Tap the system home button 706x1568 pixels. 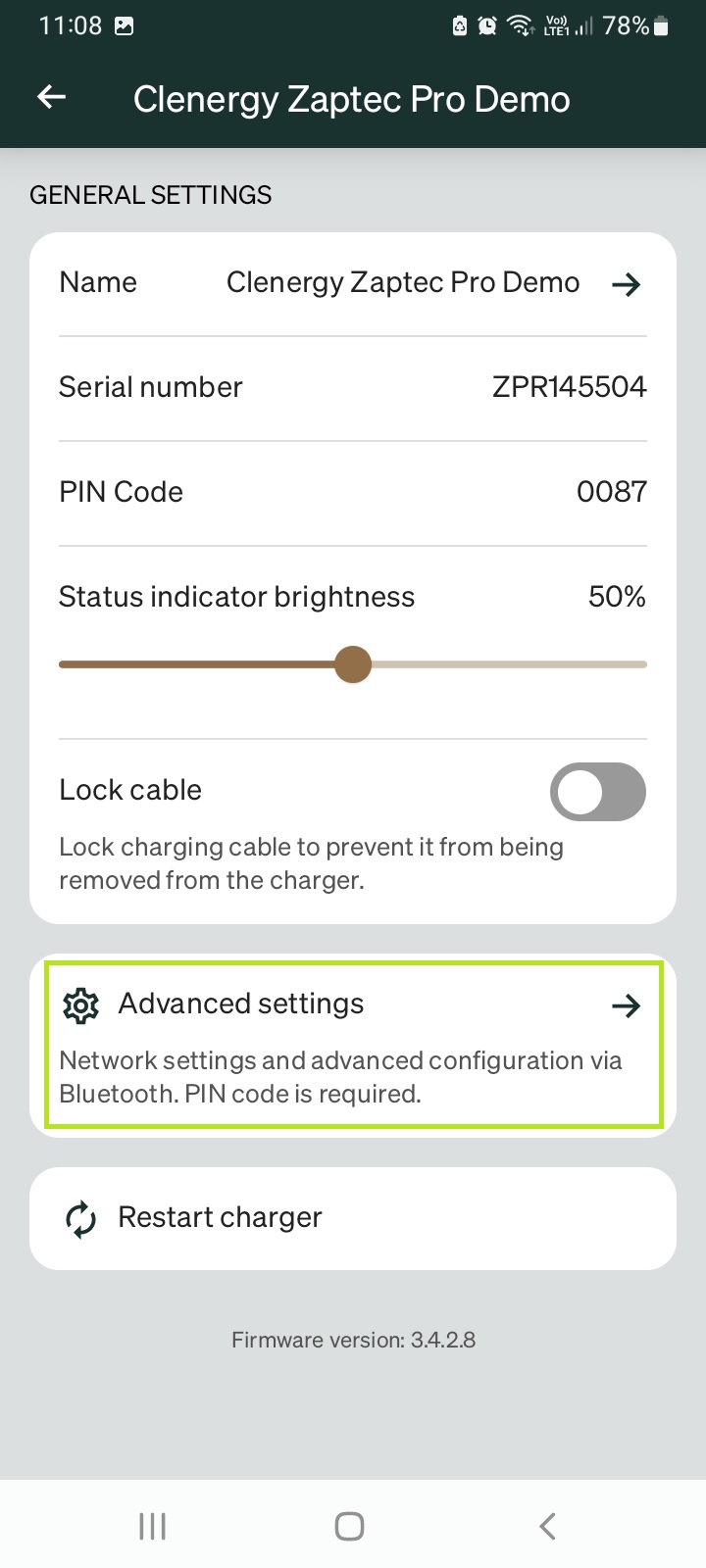[x=350, y=1526]
